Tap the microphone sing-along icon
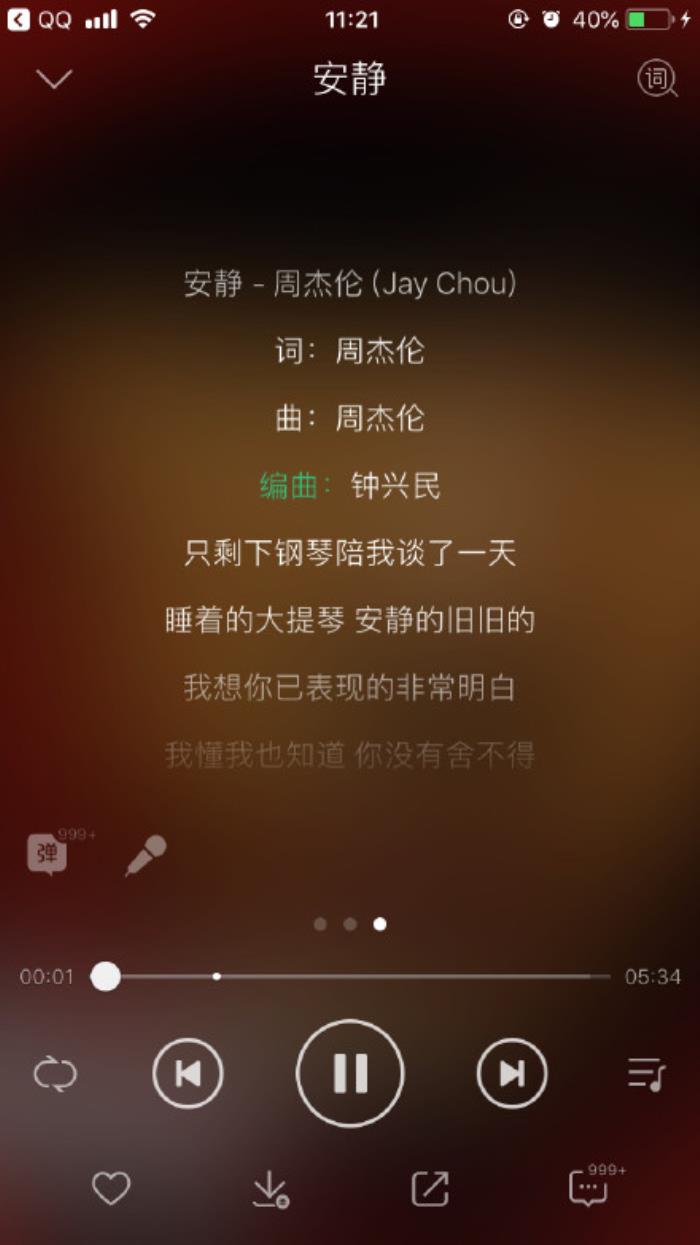700x1245 pixels. point(145,856)
